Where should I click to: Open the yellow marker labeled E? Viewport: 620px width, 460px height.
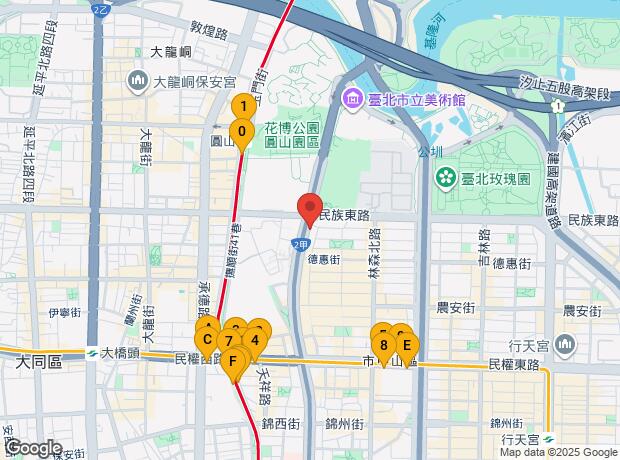tap(407, 347)
